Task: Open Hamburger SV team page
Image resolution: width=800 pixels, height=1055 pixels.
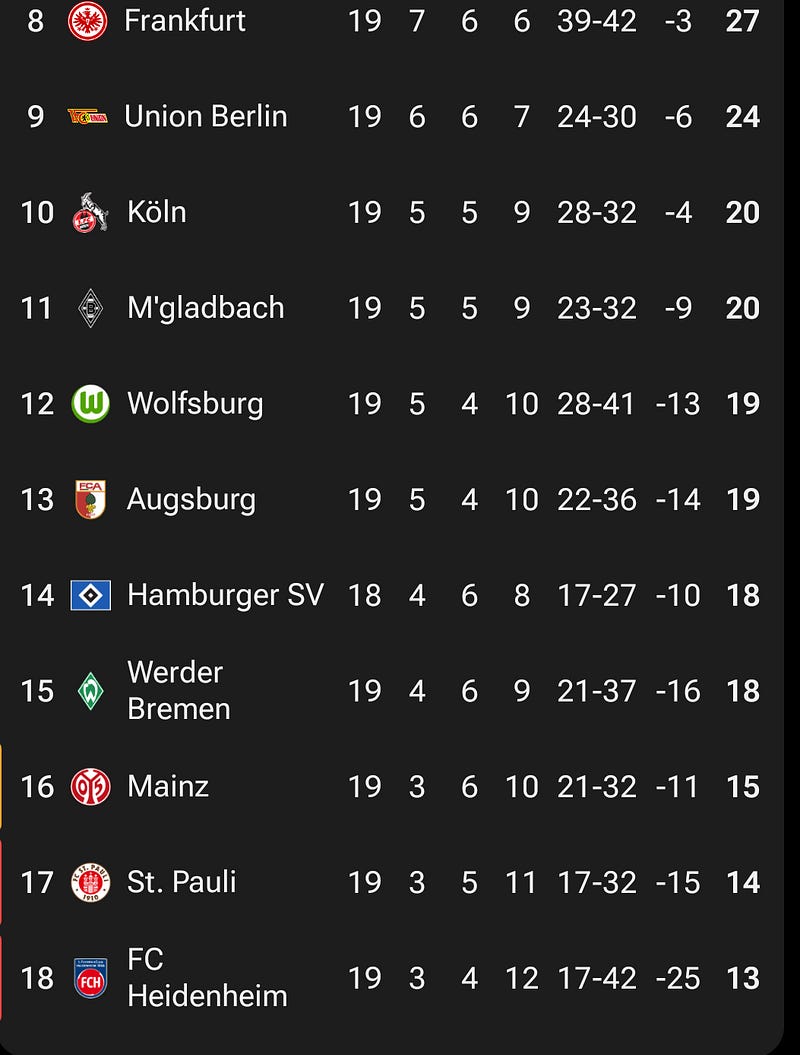Action: (x=225, y=596)
